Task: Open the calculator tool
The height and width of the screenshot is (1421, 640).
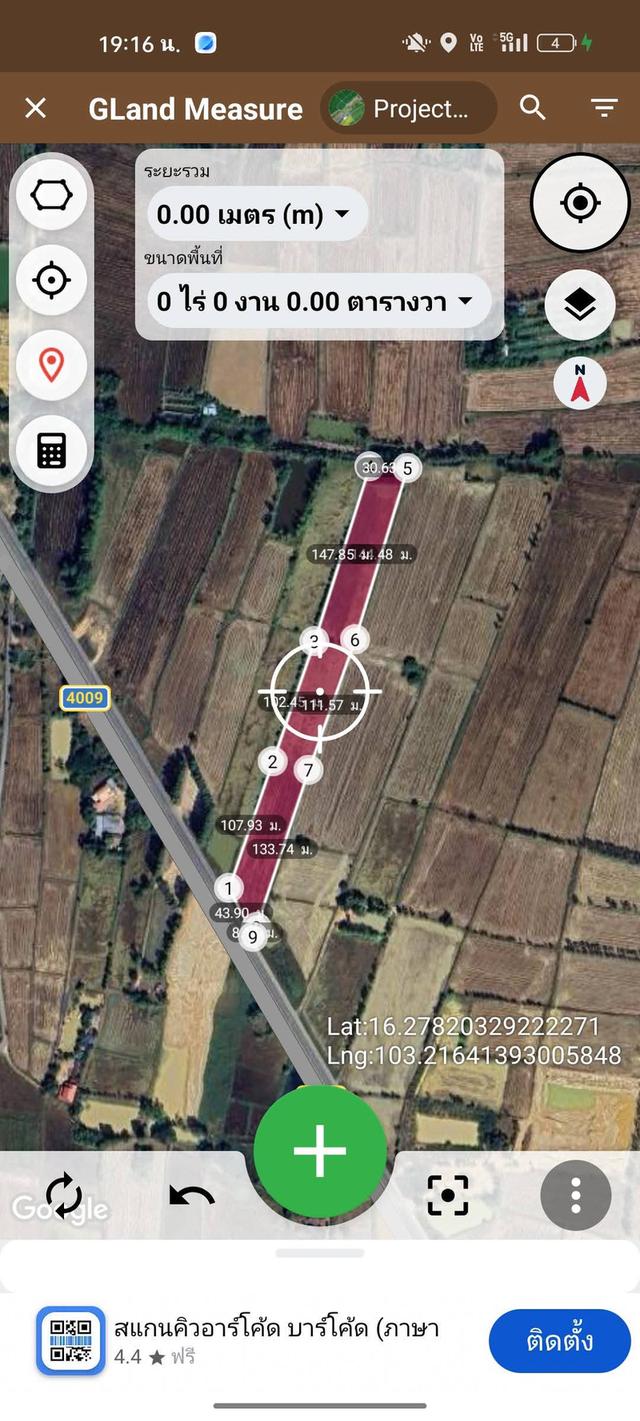Action: tap(51, 450)
